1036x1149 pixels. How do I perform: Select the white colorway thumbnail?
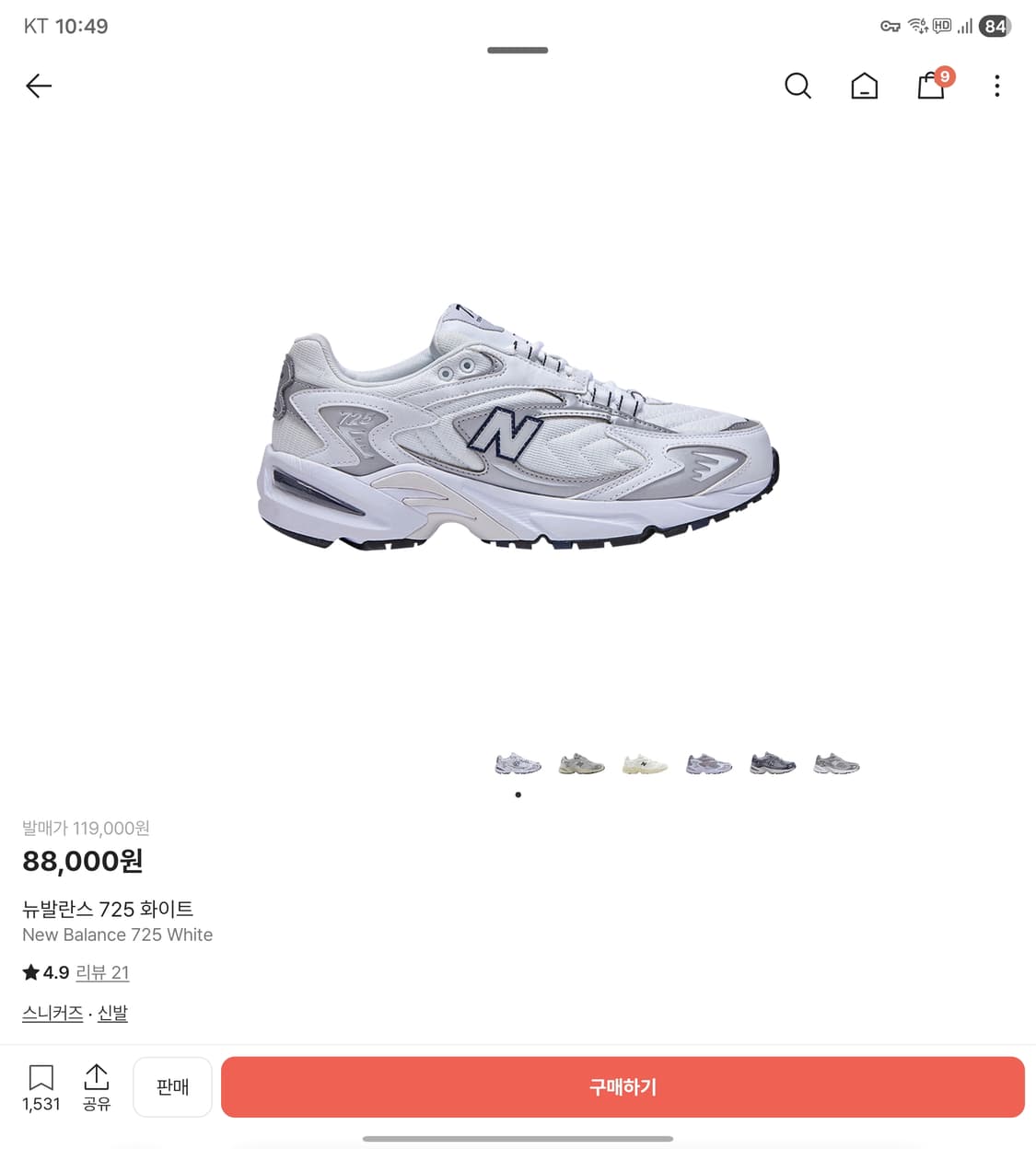click(518, 764)
